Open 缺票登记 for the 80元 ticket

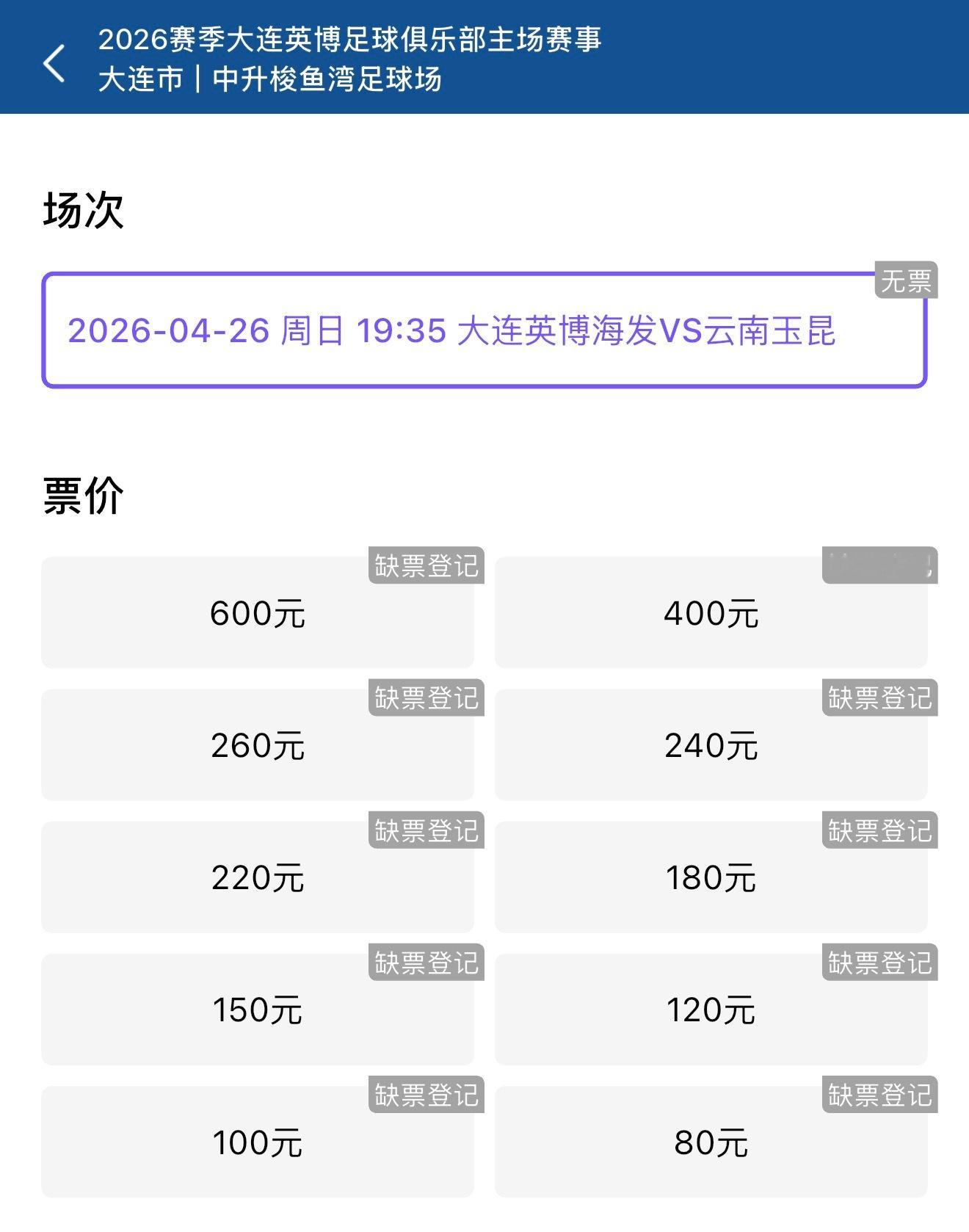[878, 1096]
